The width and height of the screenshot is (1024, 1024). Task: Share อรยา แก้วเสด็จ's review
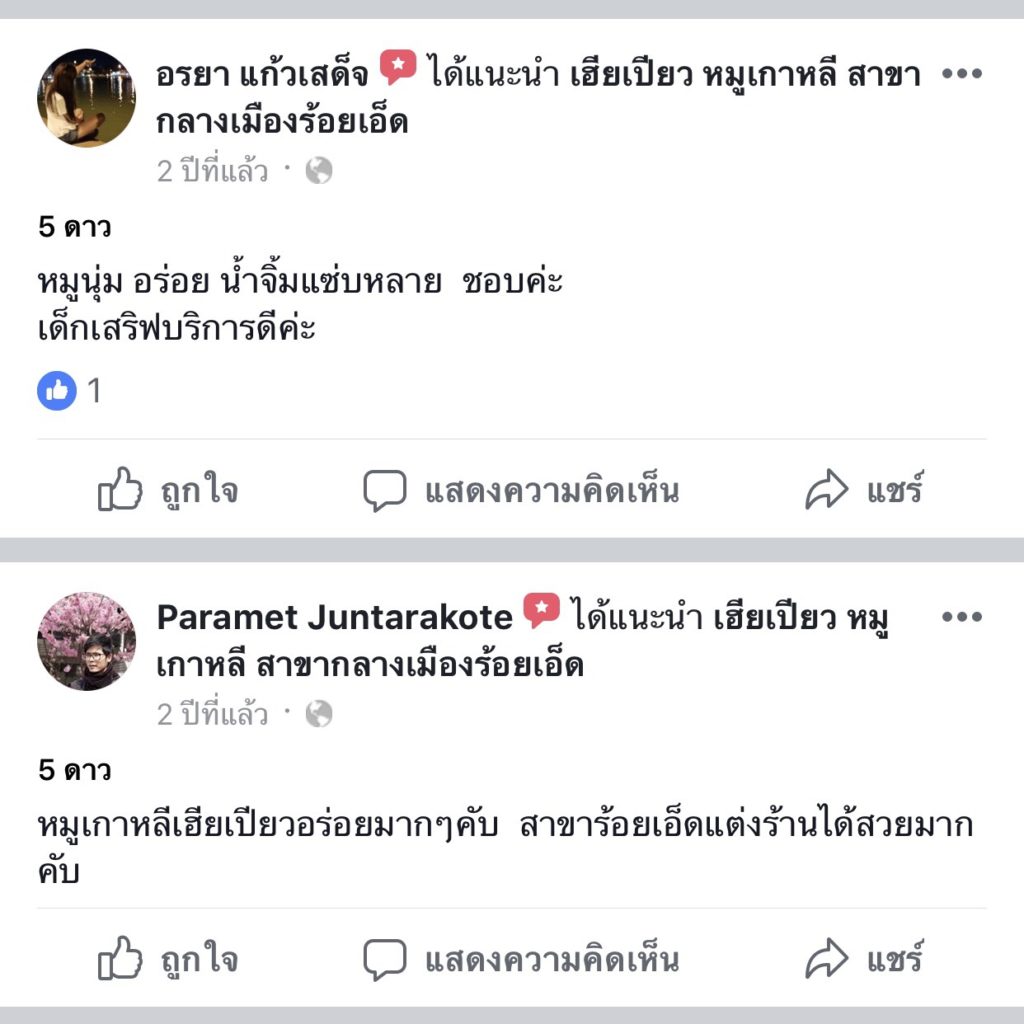(x=864, y=491)
